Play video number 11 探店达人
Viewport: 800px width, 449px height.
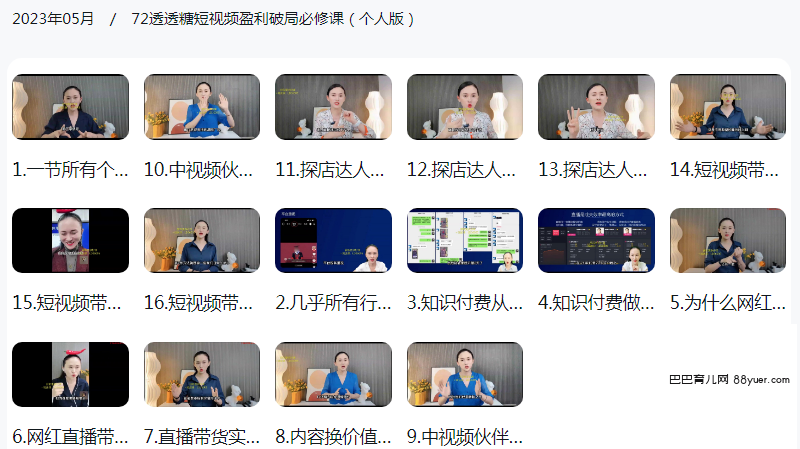coord(333,107)
